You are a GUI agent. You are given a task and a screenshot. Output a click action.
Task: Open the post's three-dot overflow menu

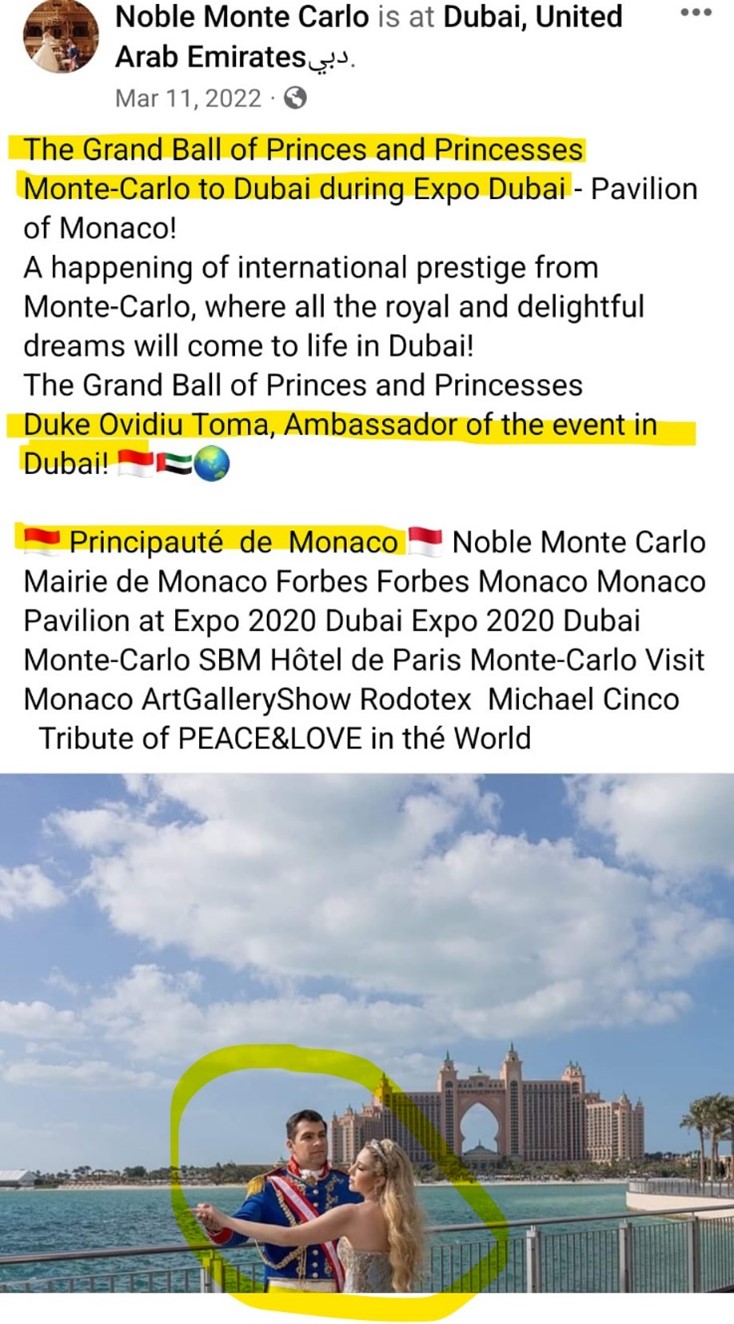[695, 13]
